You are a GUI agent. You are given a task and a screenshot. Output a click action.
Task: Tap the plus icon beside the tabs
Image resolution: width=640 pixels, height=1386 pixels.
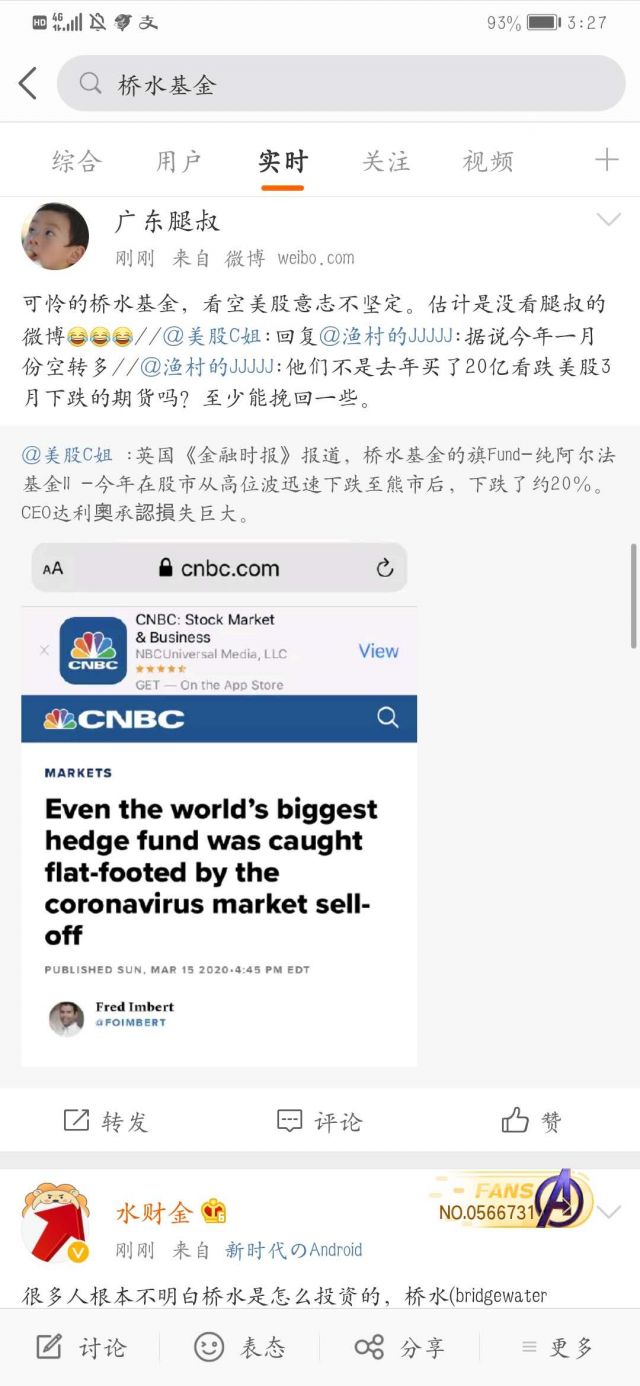[x=607, y=160]
